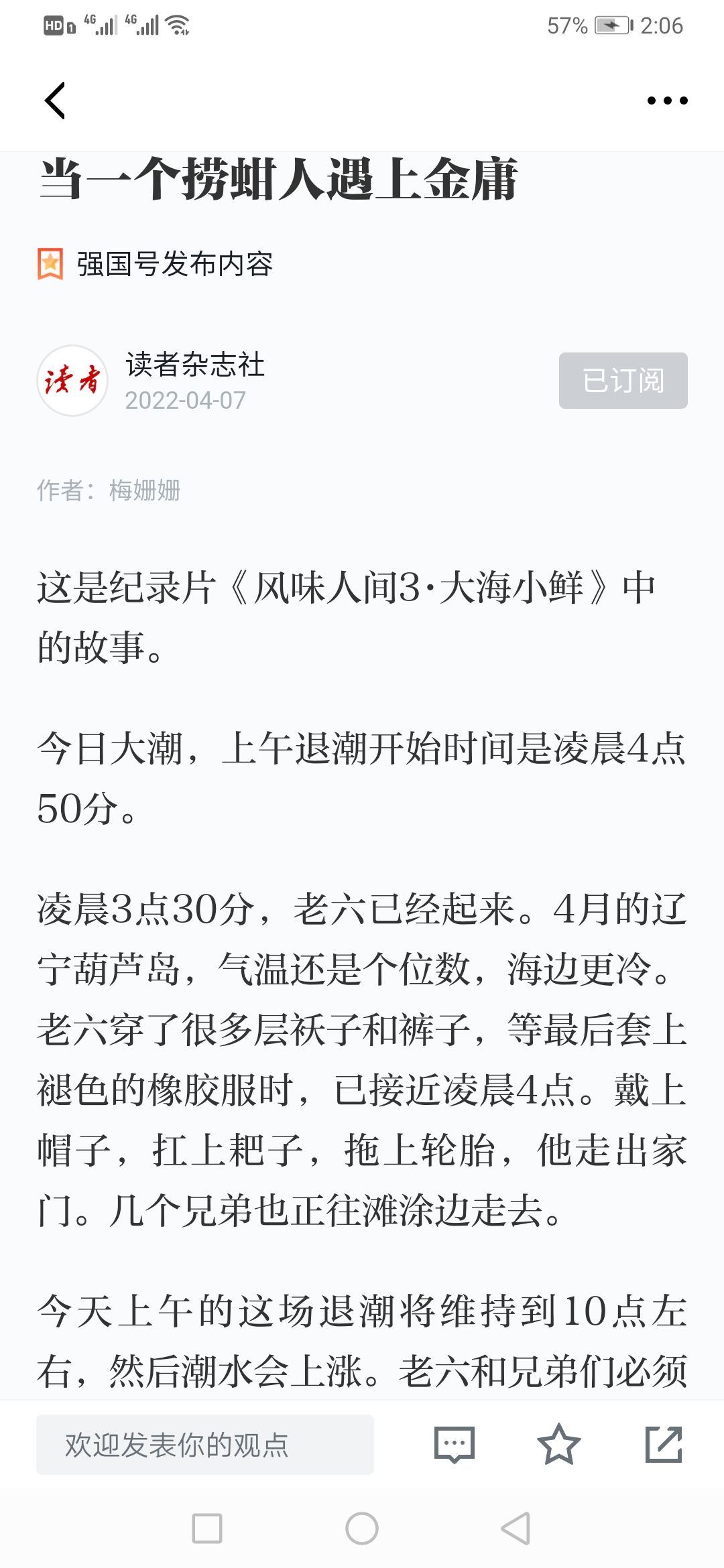Image resolution: width=724 pixels, height=1568 pixels.
Task: Go back using the top-left arrow
Action: coord(55,101)
